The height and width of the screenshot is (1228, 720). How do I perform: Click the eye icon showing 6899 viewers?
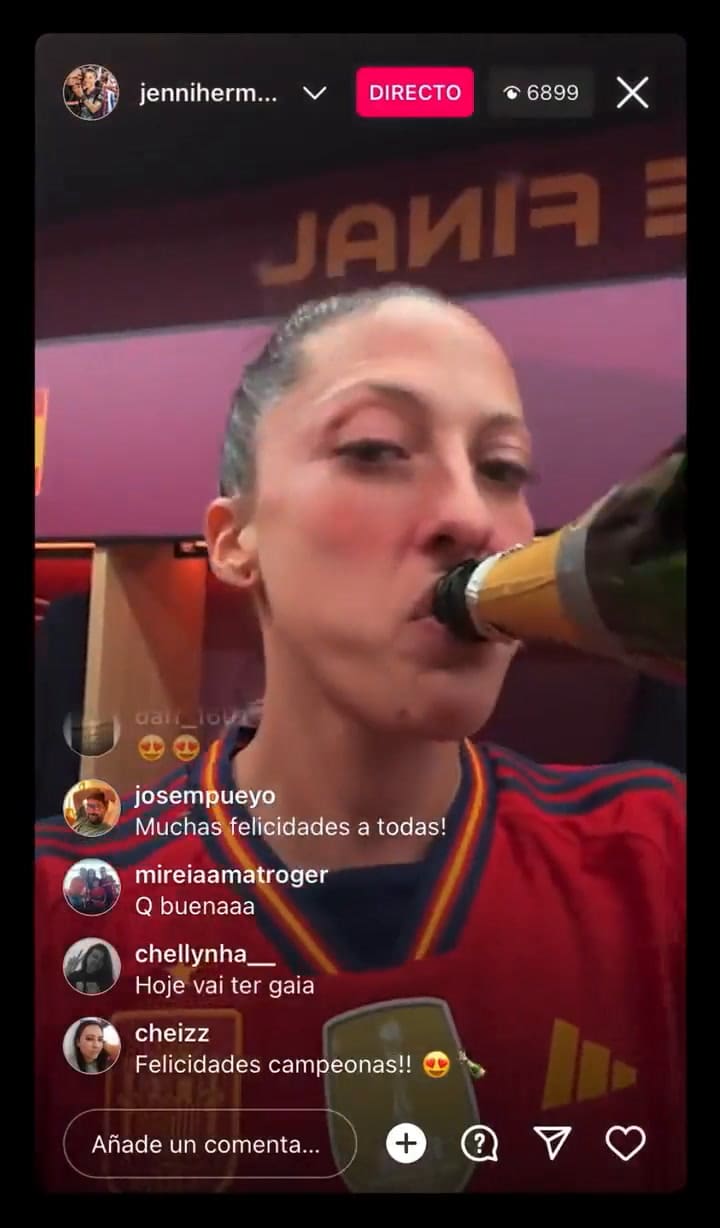tap(540, 92)
